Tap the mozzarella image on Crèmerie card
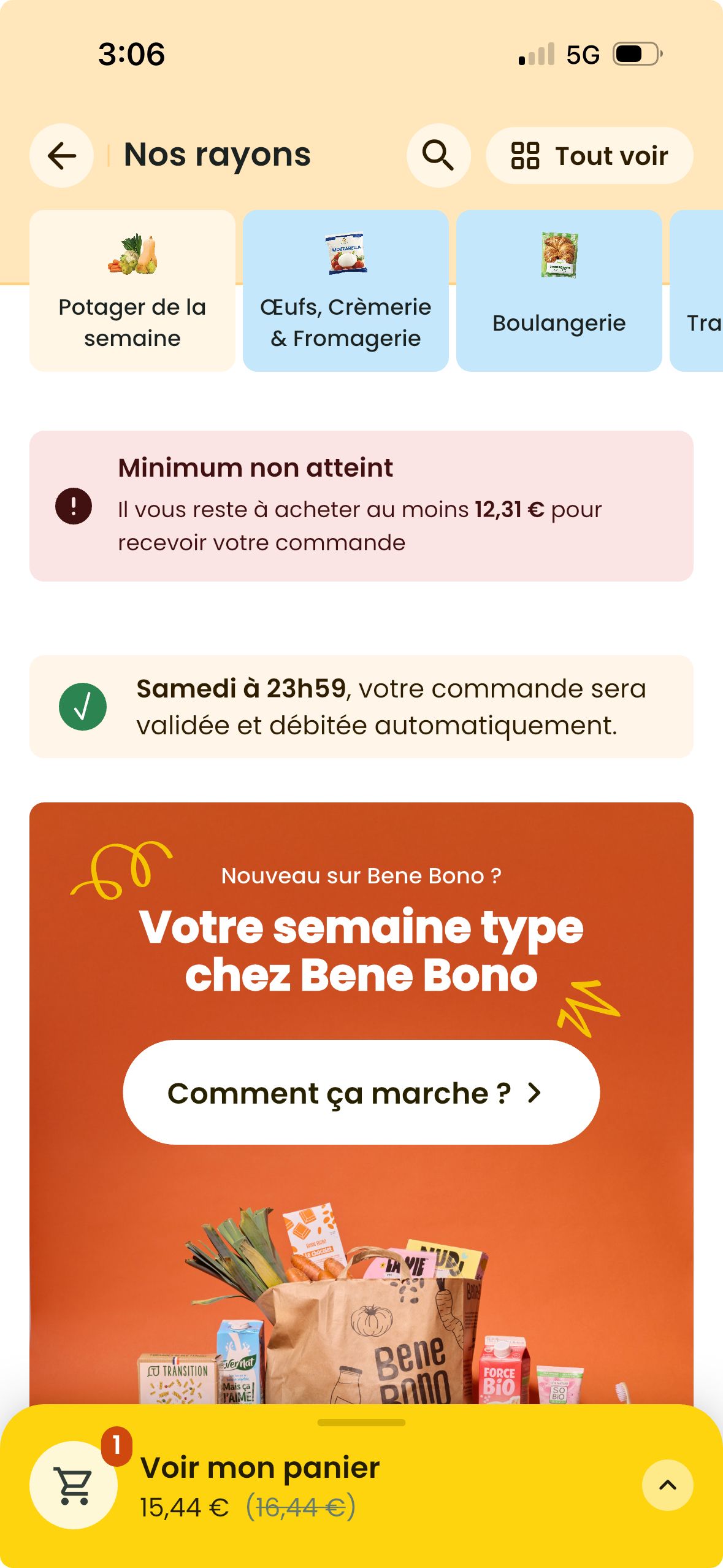 [x=346, y=254]
